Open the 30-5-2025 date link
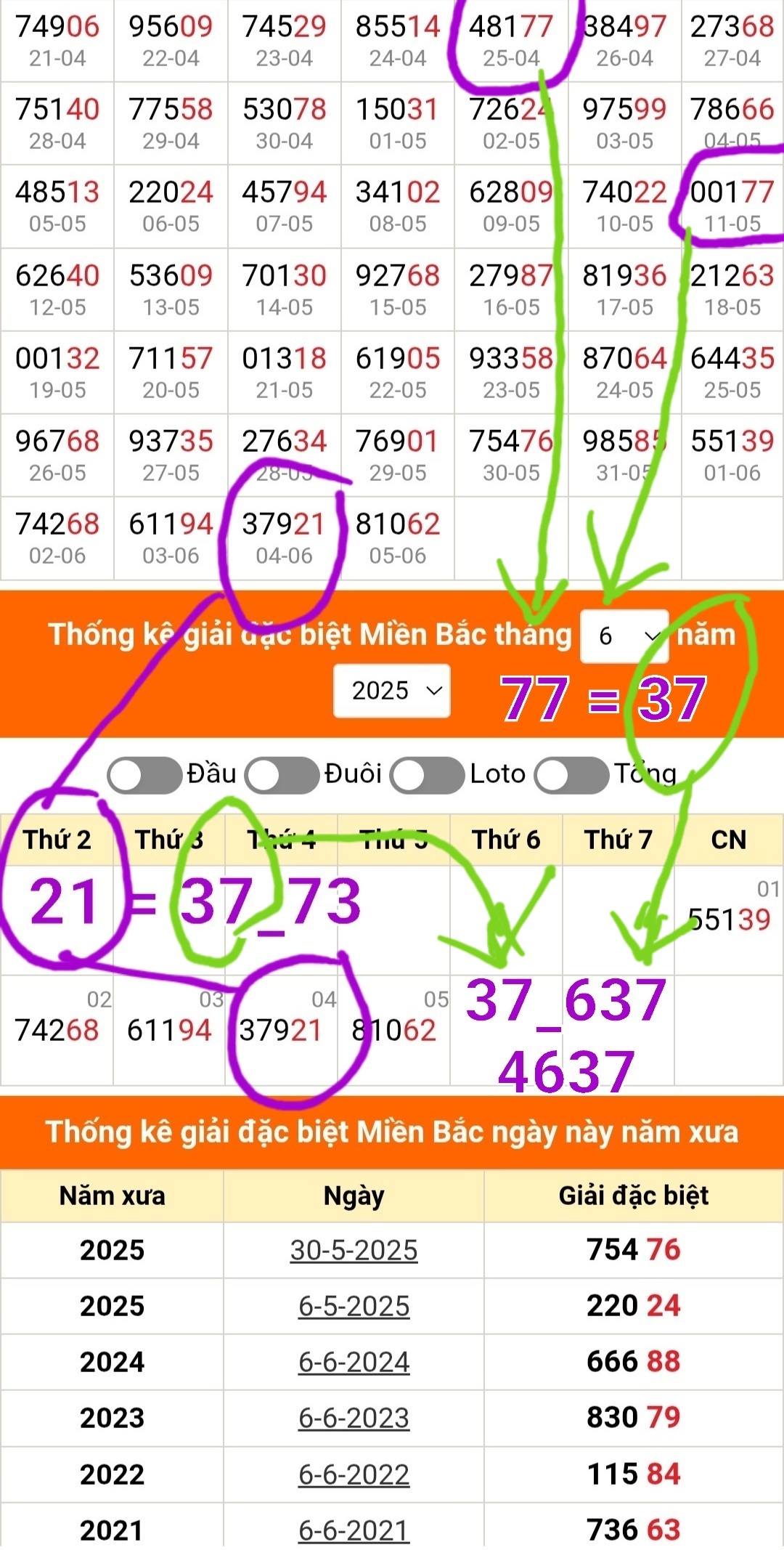Screen dimensions: 784x1550 coord(354,1250)
